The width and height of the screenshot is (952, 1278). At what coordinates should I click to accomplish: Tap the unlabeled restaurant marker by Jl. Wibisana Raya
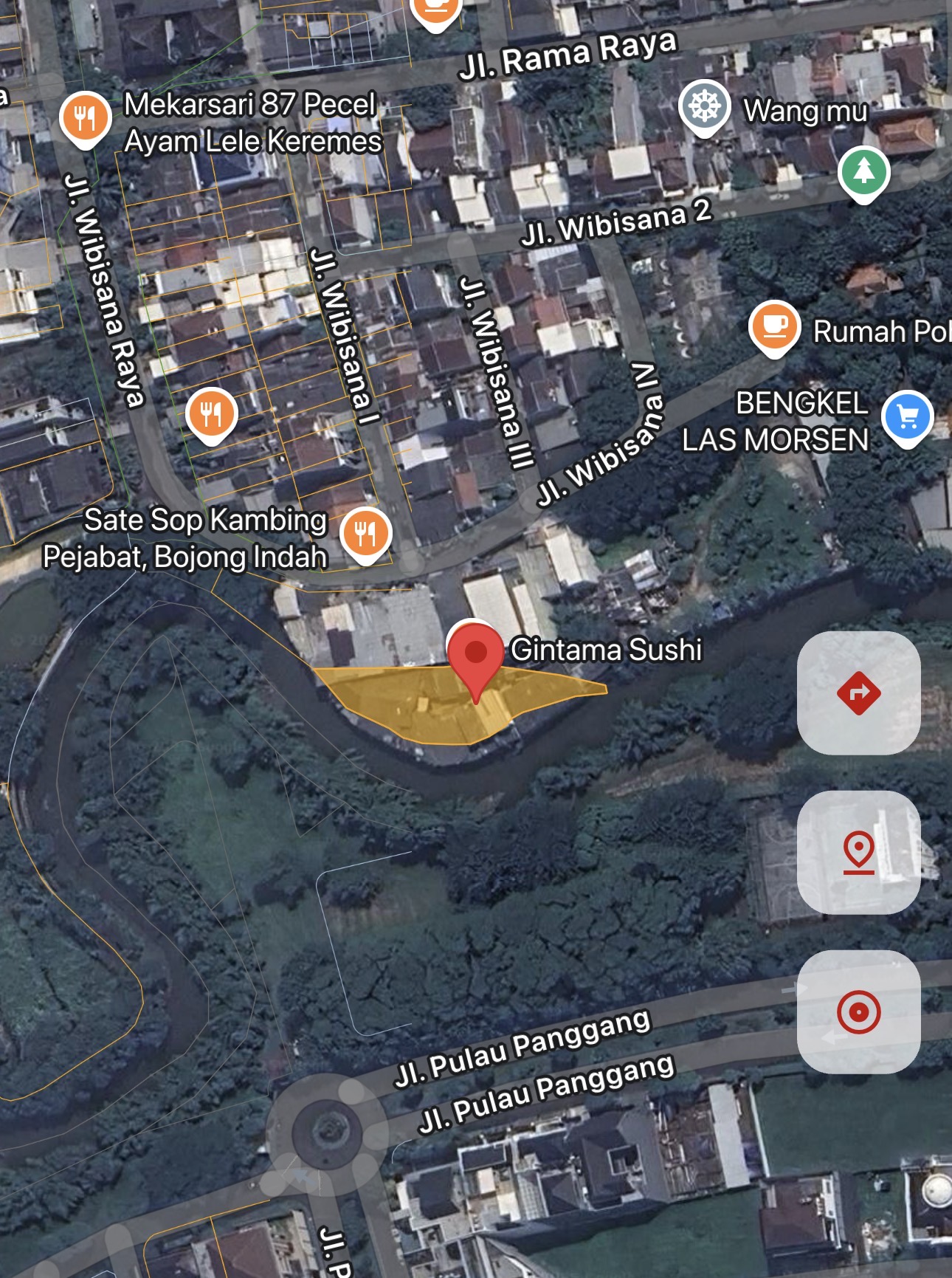click(x=211, y=414)
